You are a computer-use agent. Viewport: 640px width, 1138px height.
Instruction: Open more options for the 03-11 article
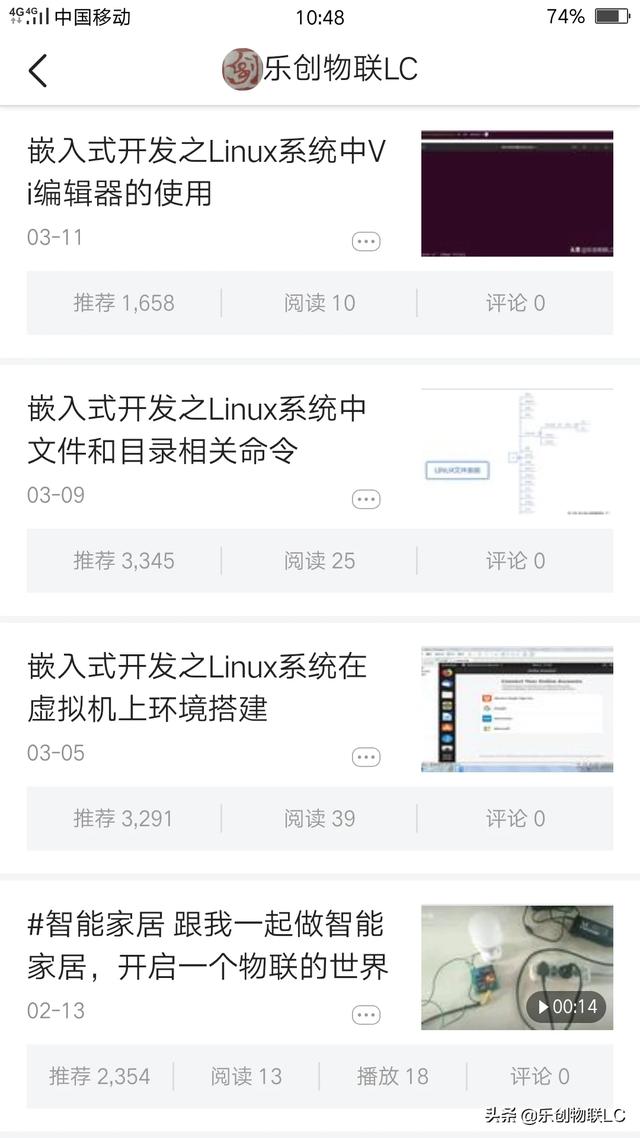click(366, 241)
